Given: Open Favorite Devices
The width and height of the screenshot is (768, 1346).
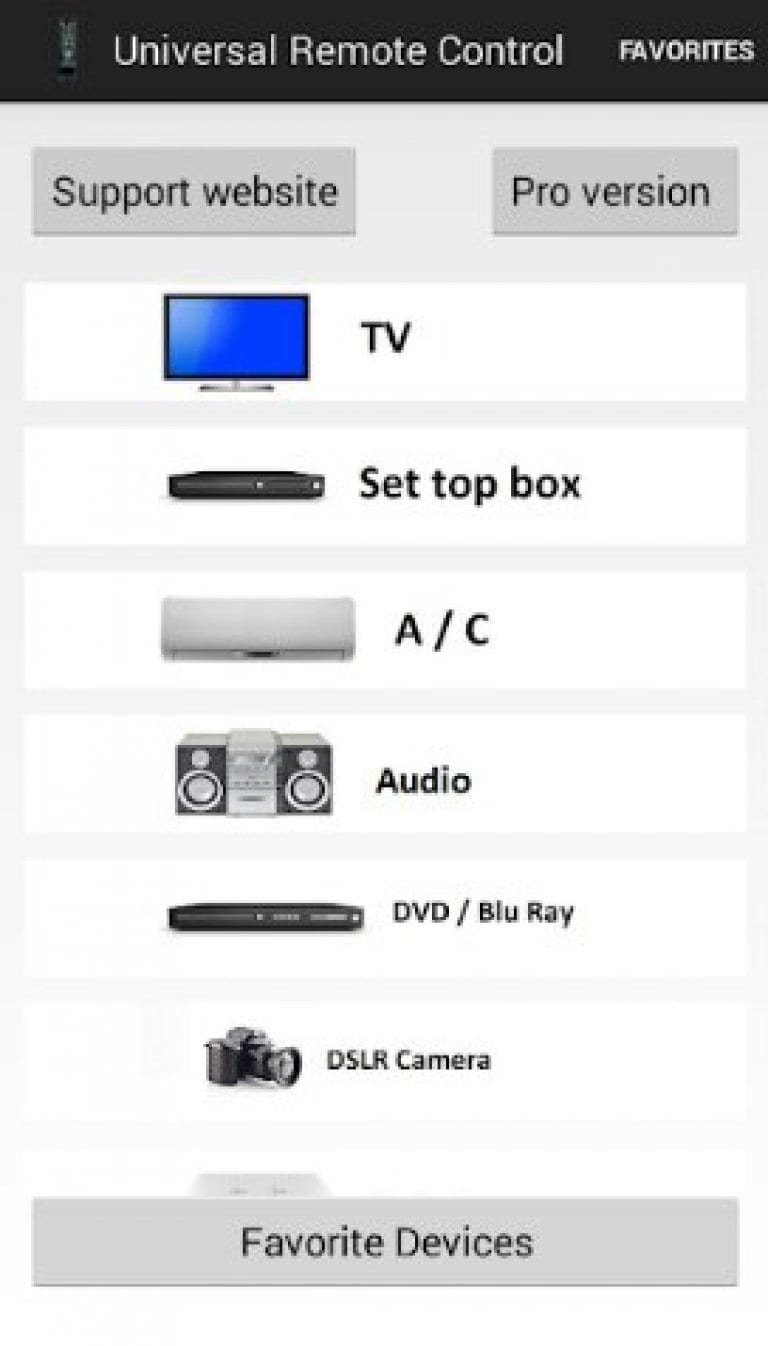Looking at the screenshot, I should 384,1242.
